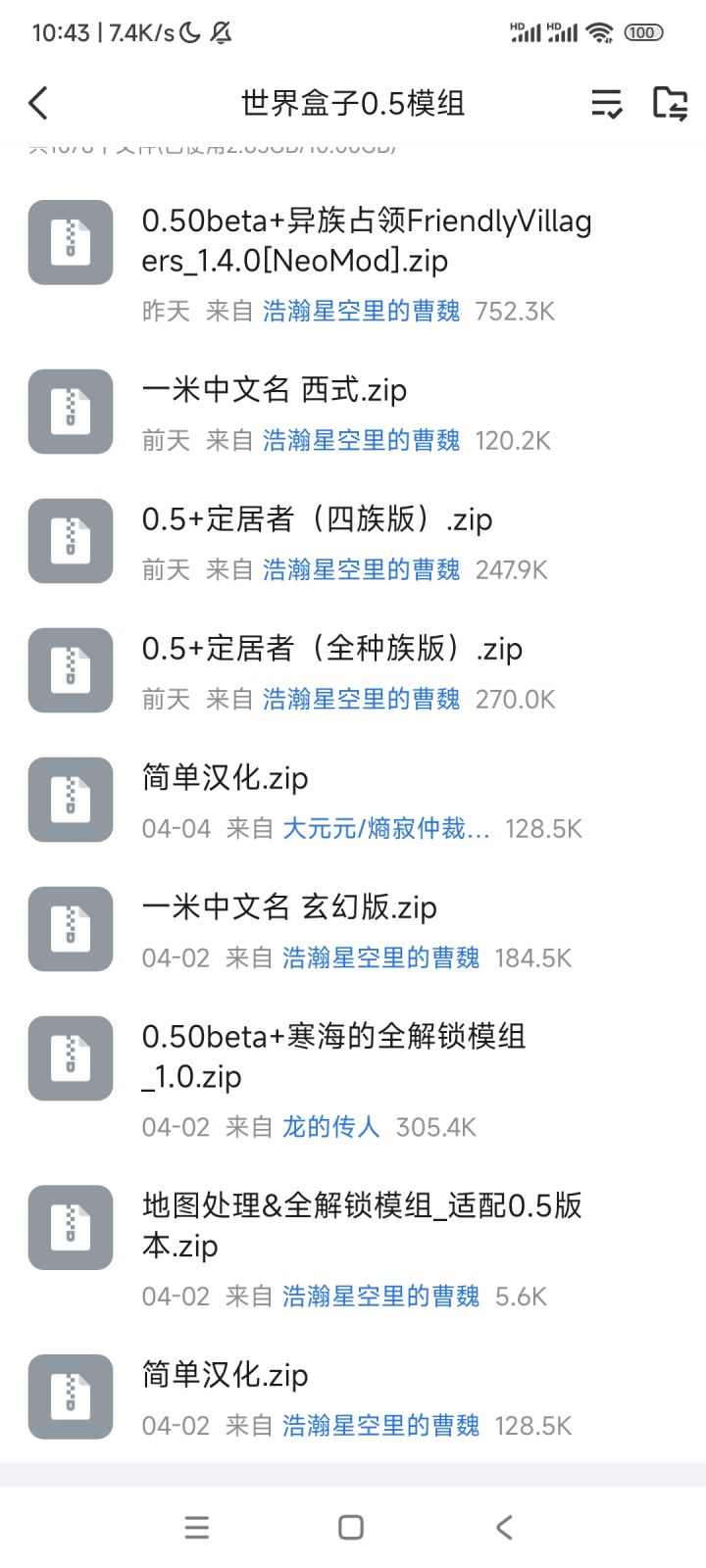706x1568 pixels.
Task: Open 地图处理&全解锁模组_适配0.5版本.zip
Action: point(361,1224)
